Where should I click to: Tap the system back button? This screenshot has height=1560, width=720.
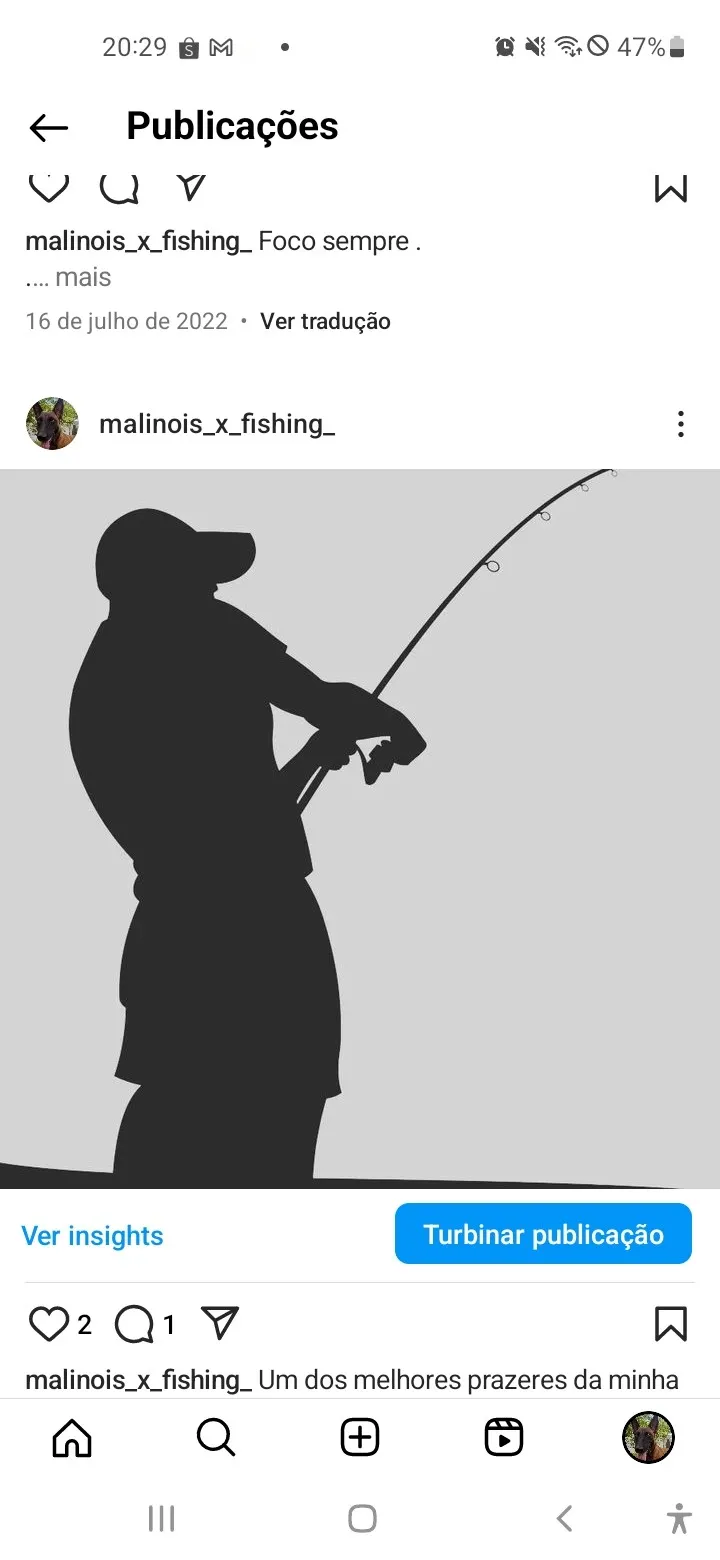[564, 1519]
